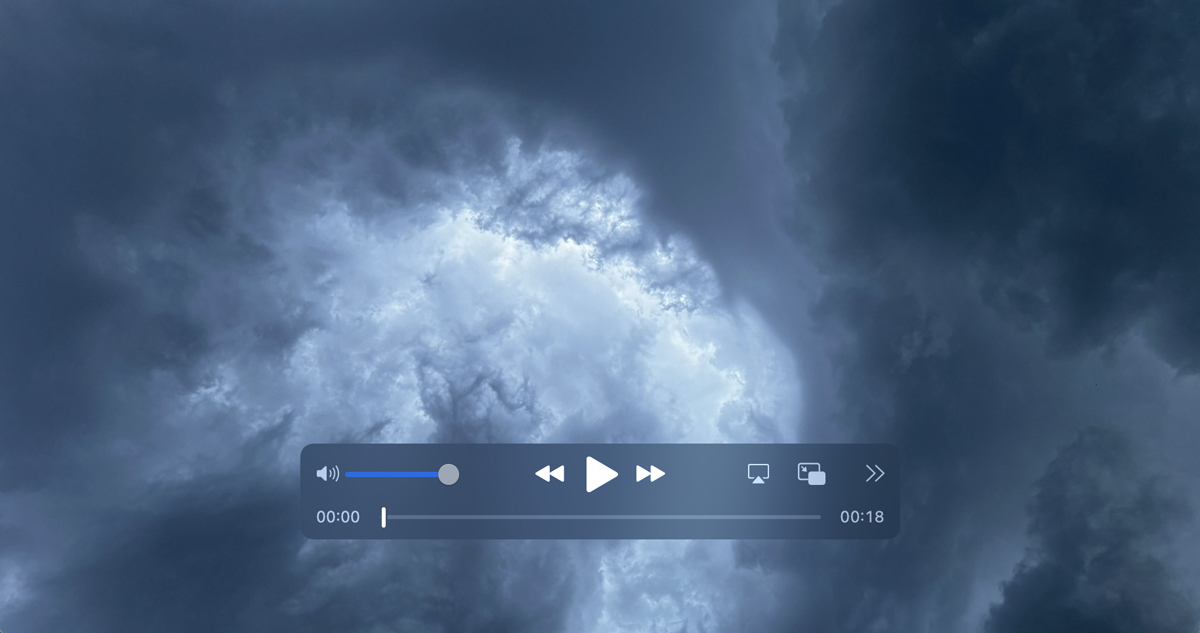Fast forward the video
The image size is (1200, 633).
coord(650,474)
